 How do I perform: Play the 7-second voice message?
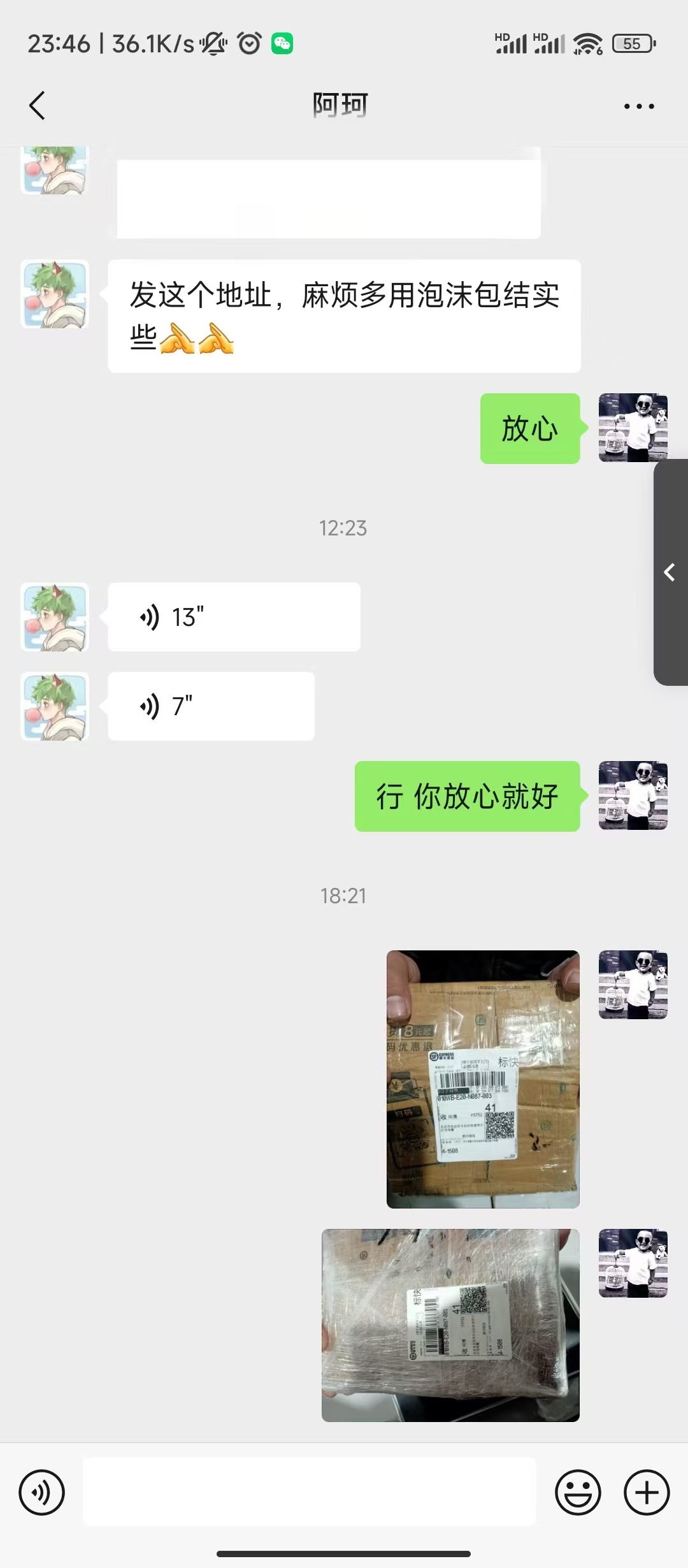pos(211,706)
